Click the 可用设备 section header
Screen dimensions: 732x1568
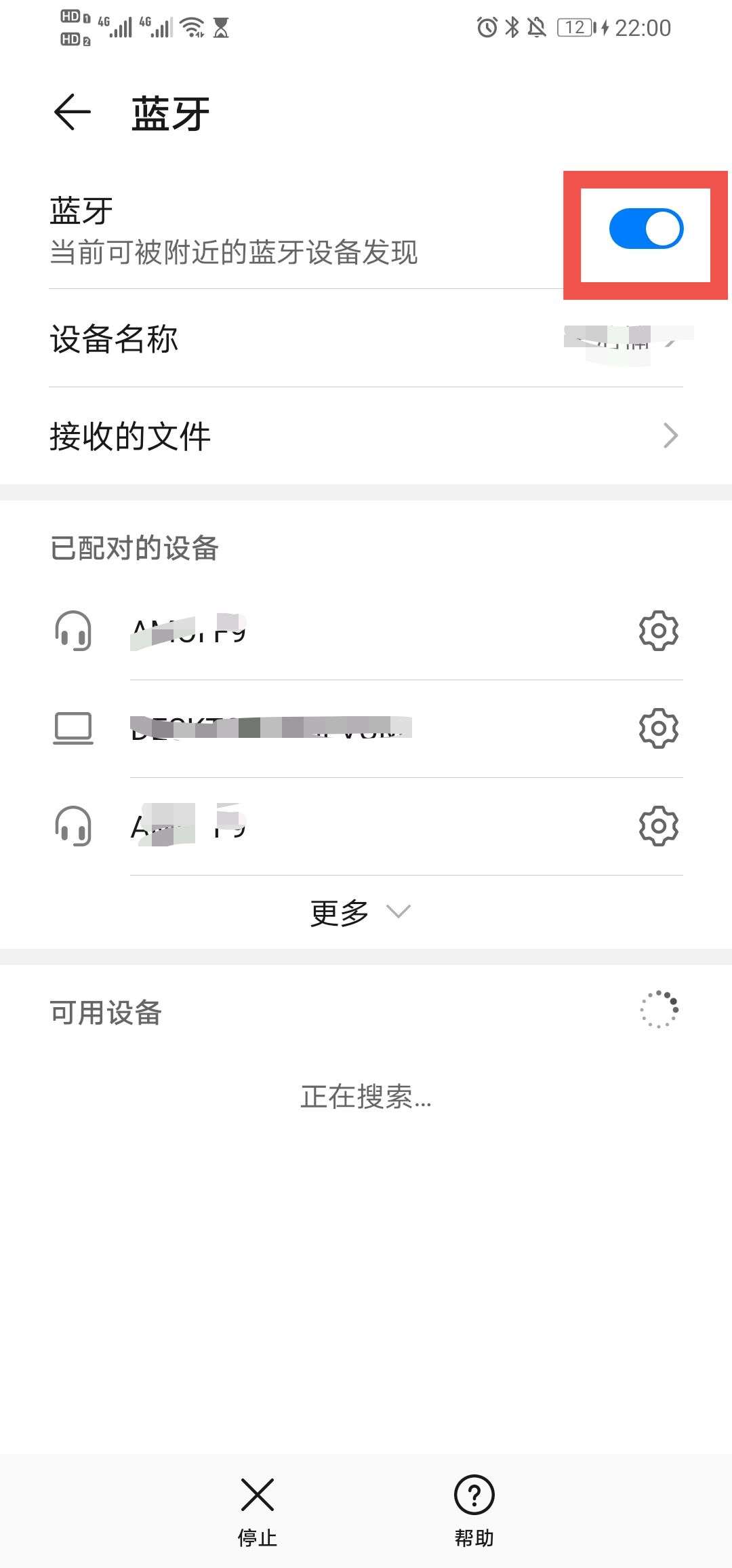tap(104, 1013)
